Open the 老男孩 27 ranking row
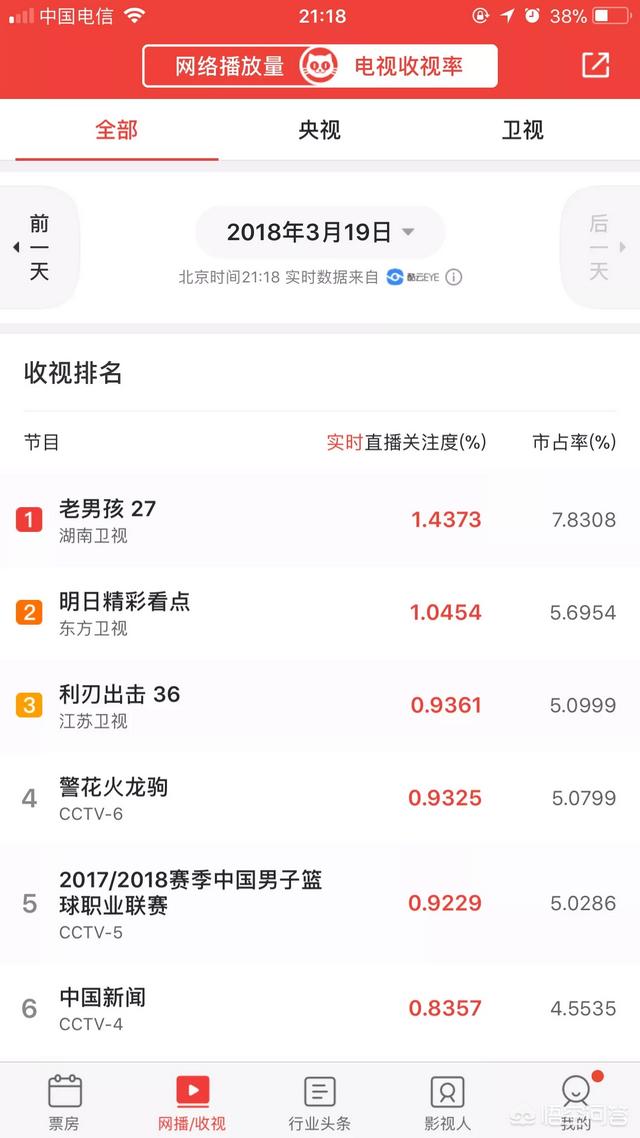Screen dimensions: 640x1138 320,520
